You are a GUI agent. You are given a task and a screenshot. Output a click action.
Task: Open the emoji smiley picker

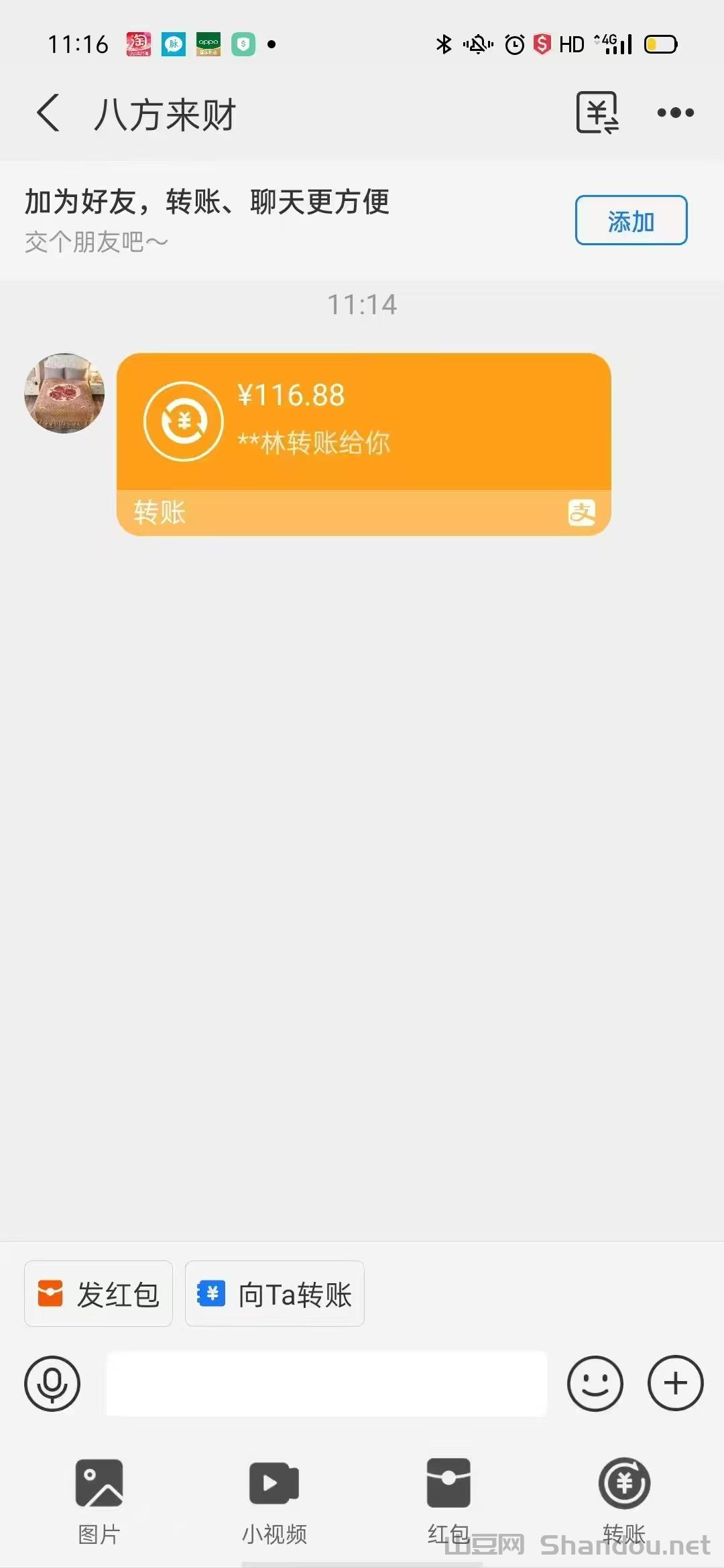(593, 1383)
